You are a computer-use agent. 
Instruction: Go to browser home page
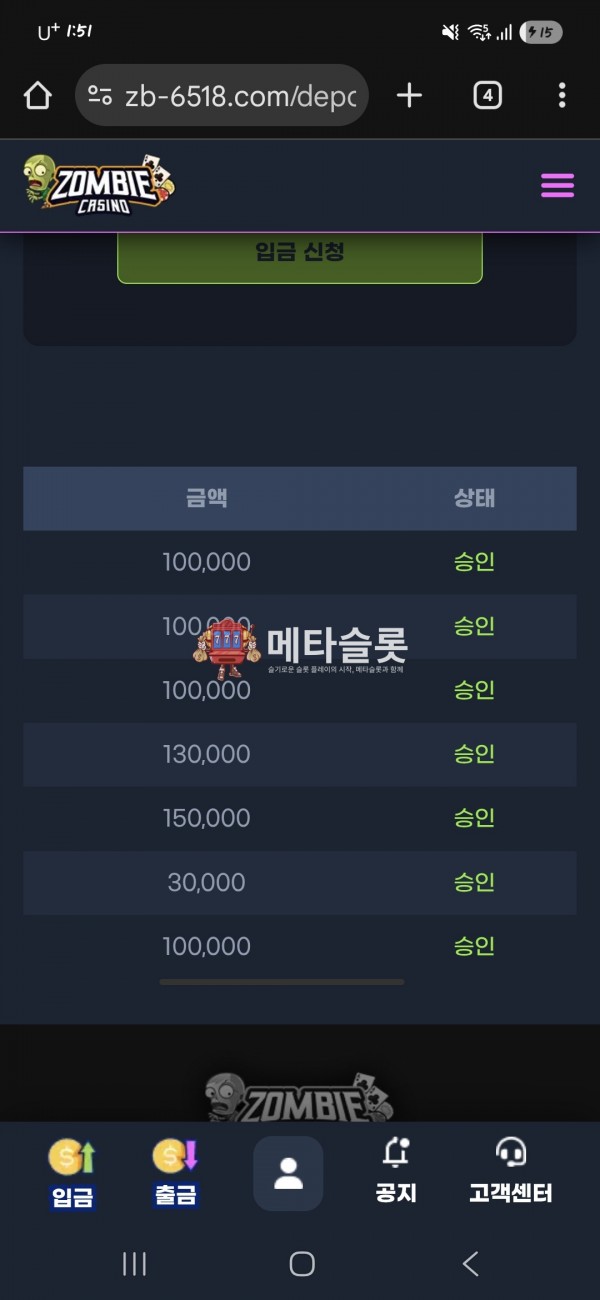(x=37, y=96)
